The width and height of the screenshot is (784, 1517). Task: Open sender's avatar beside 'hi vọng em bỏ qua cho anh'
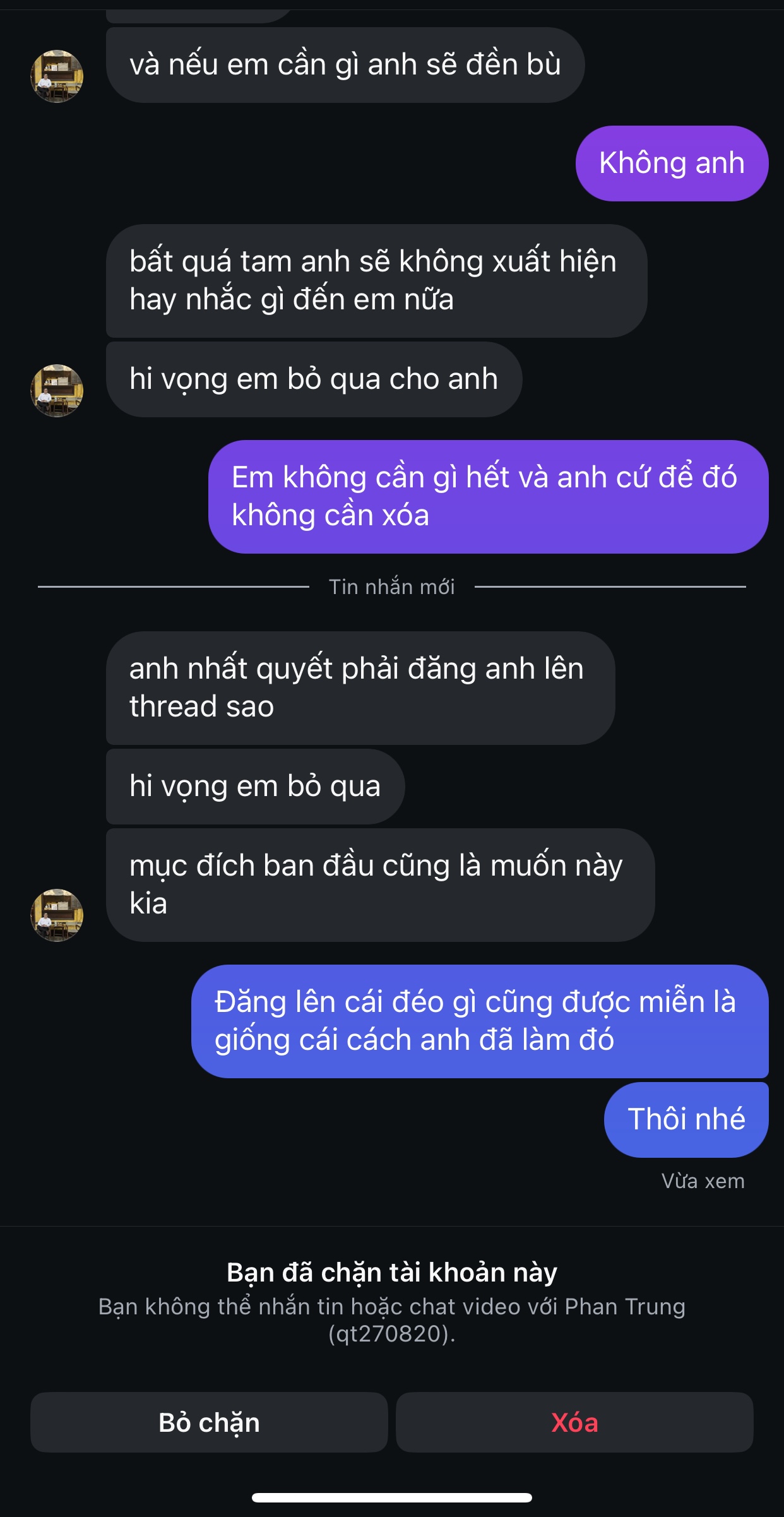point(57,390)
